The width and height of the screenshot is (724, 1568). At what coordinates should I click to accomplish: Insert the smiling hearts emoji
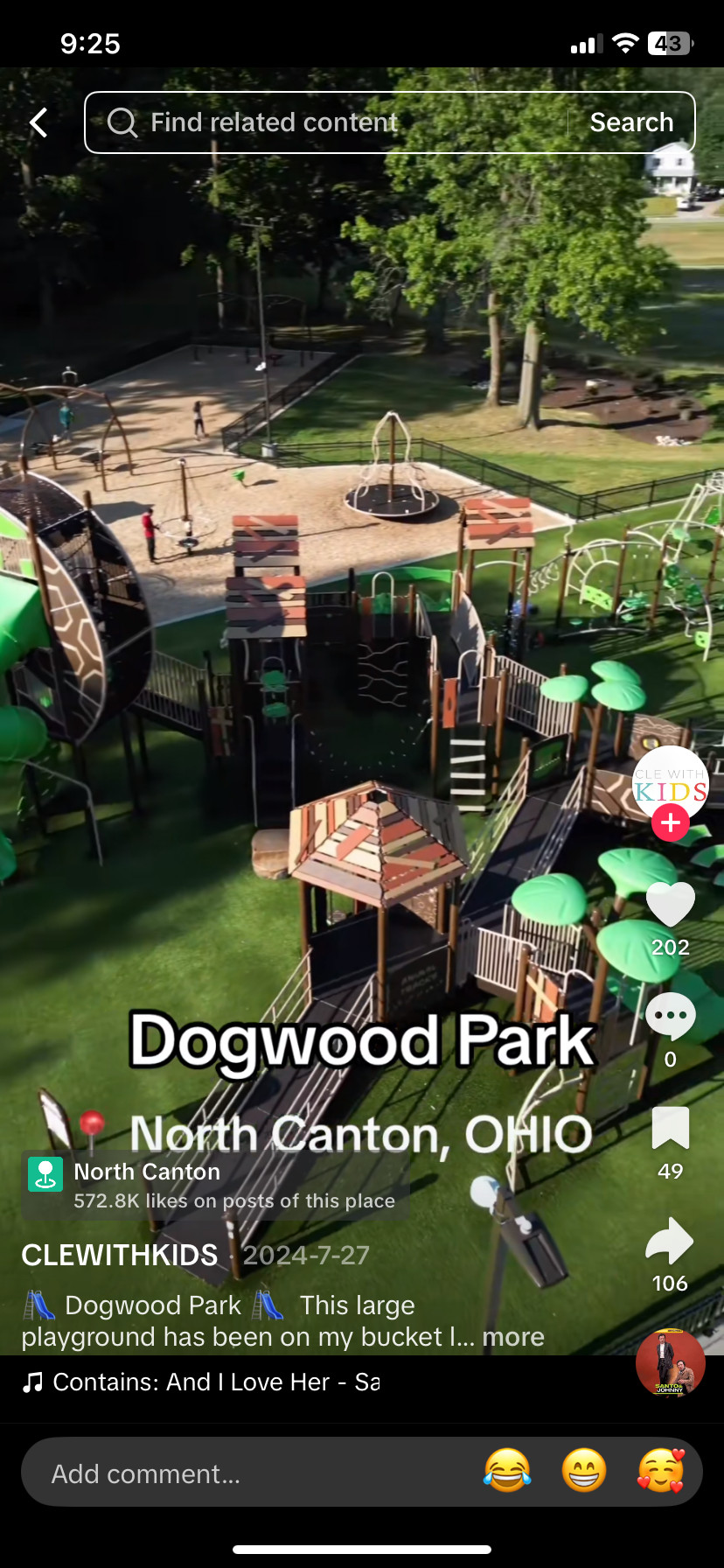click(661, 1470)
